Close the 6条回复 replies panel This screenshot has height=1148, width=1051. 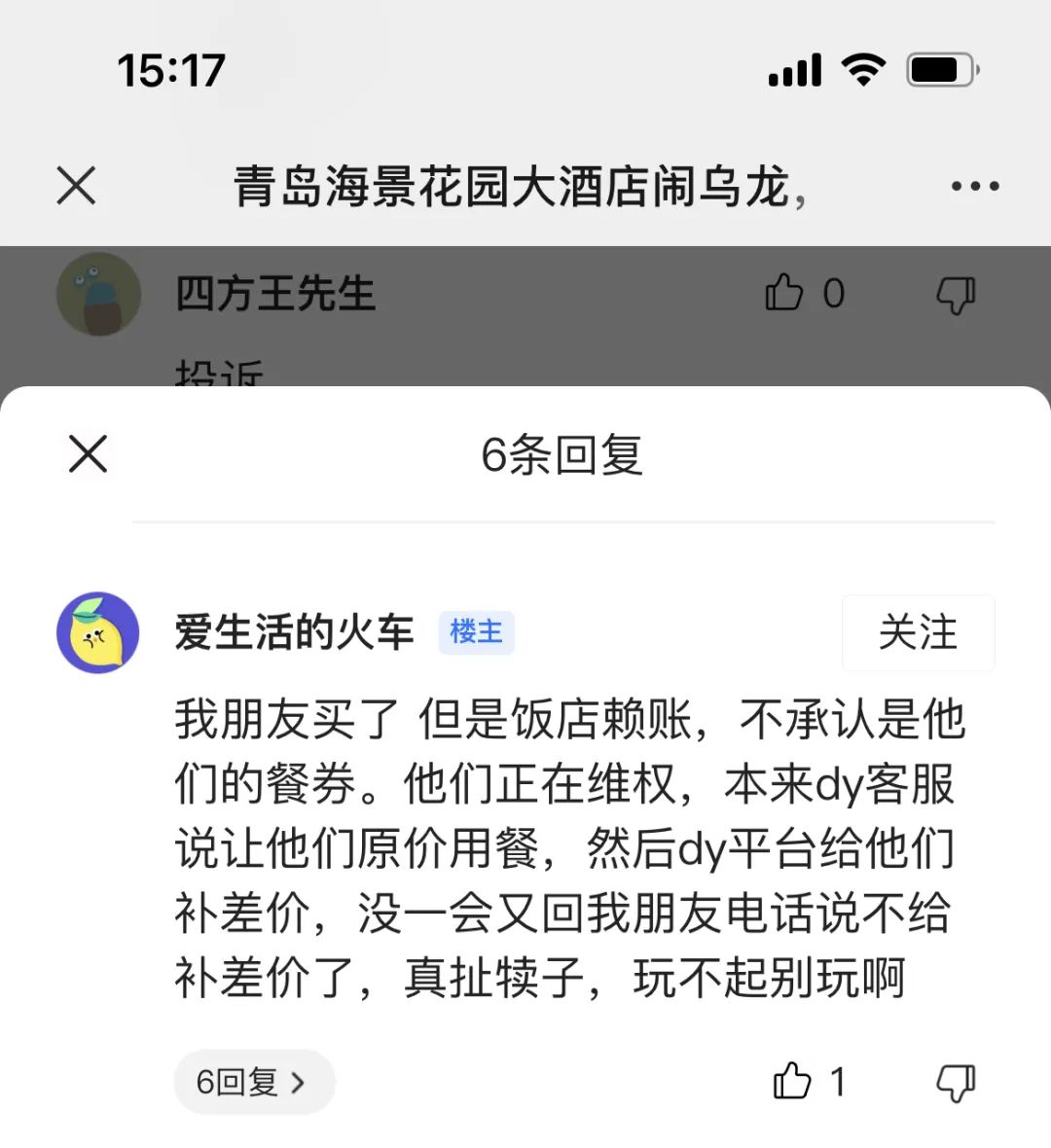point(88,453)
